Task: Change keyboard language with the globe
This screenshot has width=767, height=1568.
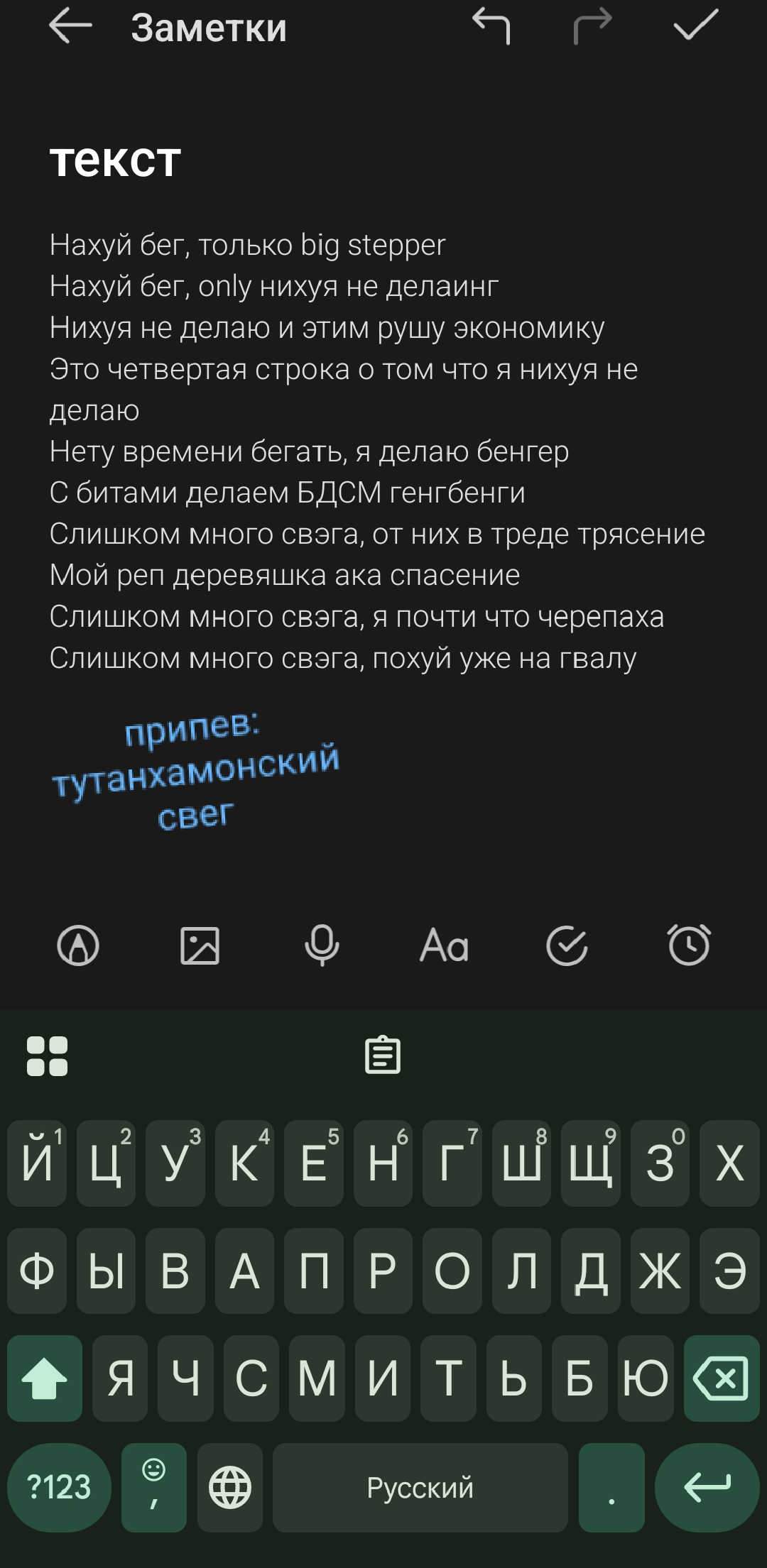Action: click(x=230, y=1487)
